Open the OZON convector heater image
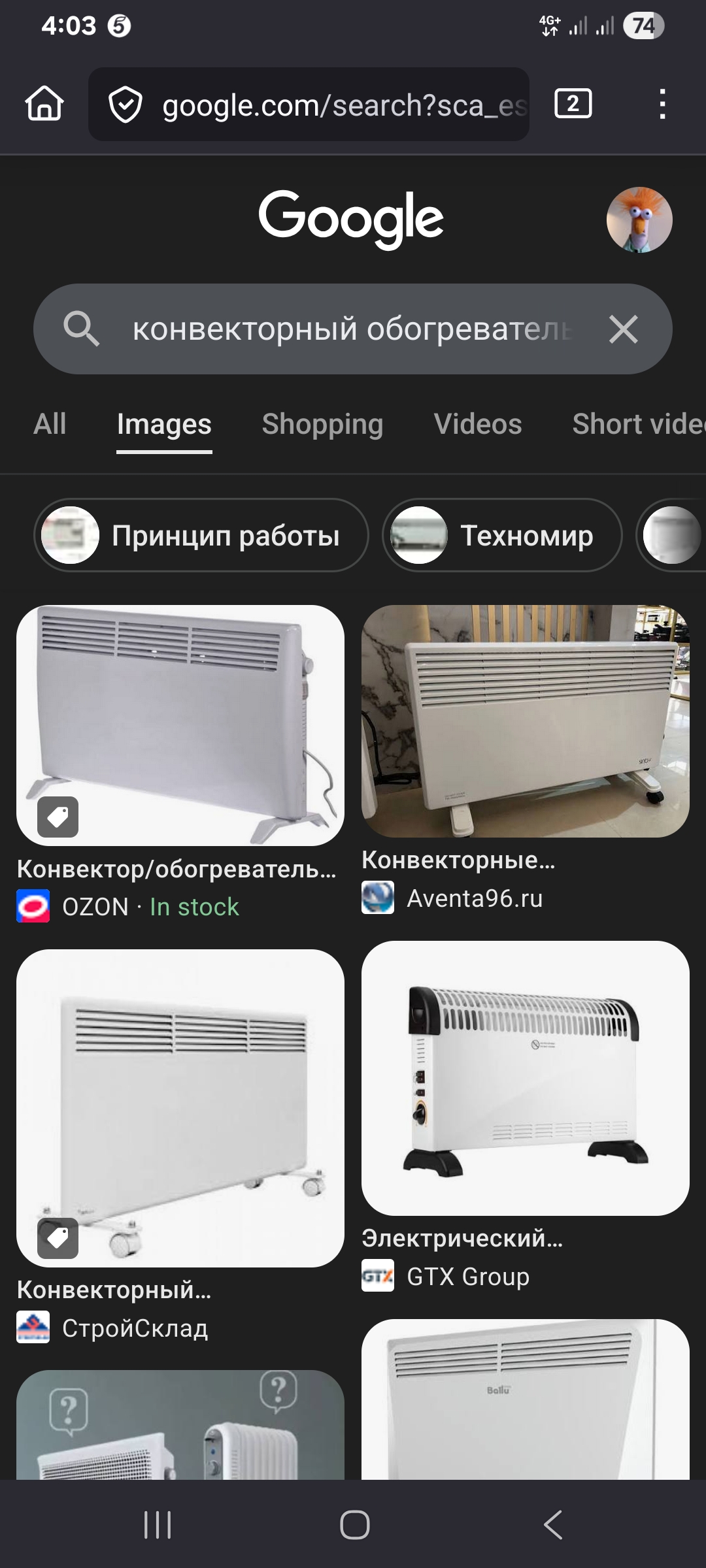Viewport: 706px width, 1568px height. tap(180, 725)
